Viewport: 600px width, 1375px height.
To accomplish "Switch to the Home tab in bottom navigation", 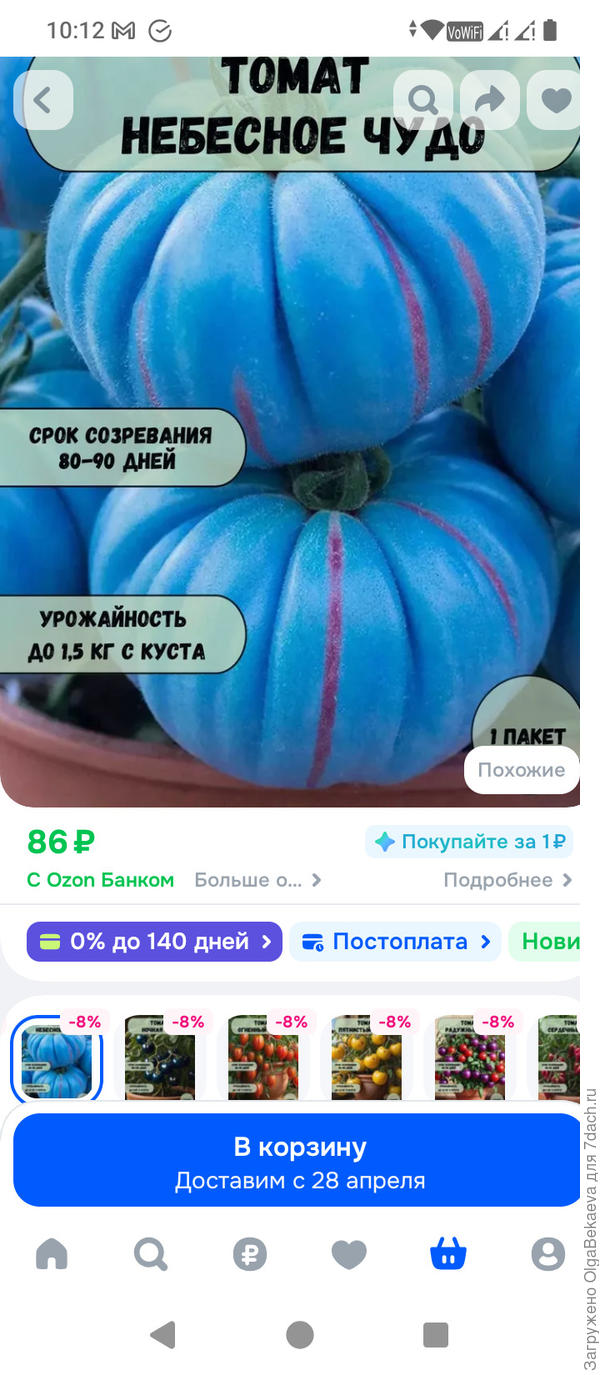I will pyautogui.click(x=51, y=1253).
